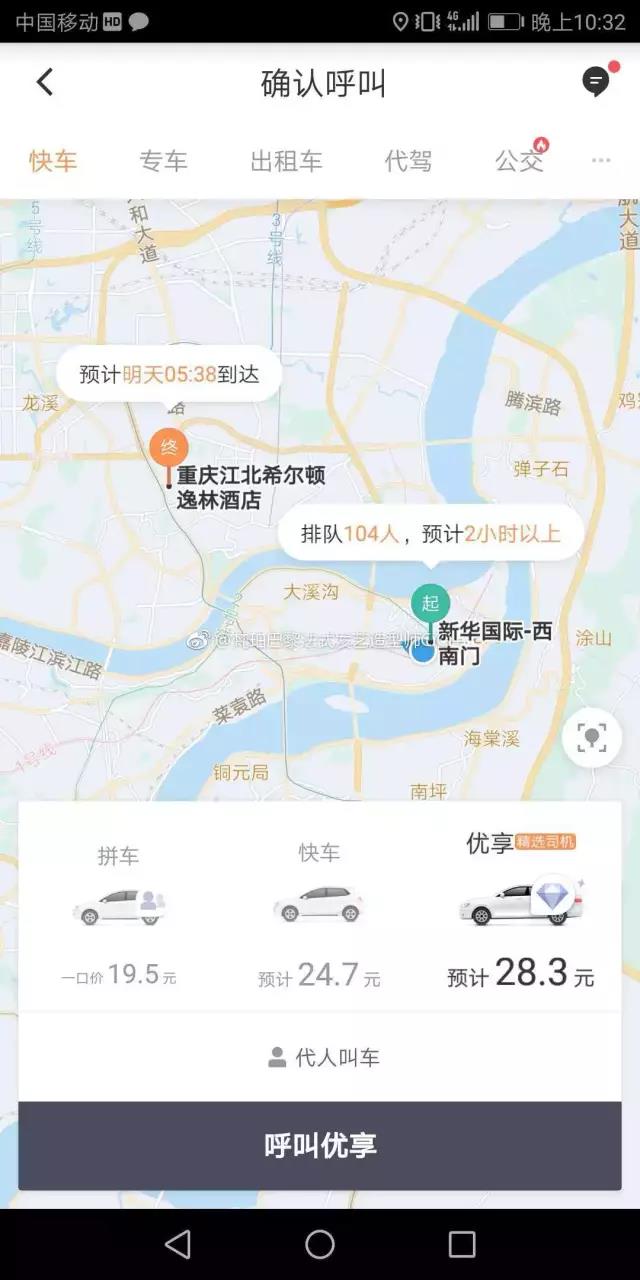The height and width of the screenshot is (1280, 640).
Task: Confirm with the 呼叫优享 button
Action: [320, 1145]
